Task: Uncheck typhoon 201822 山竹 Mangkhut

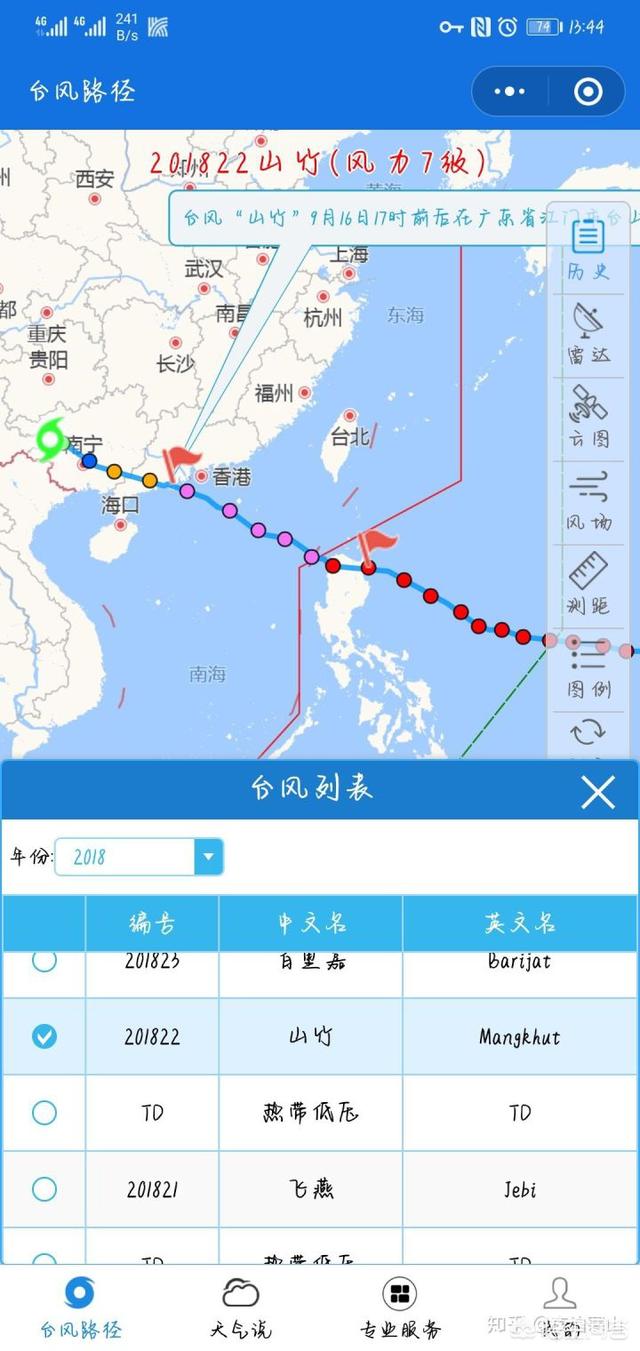Action: pos(44,1037)
